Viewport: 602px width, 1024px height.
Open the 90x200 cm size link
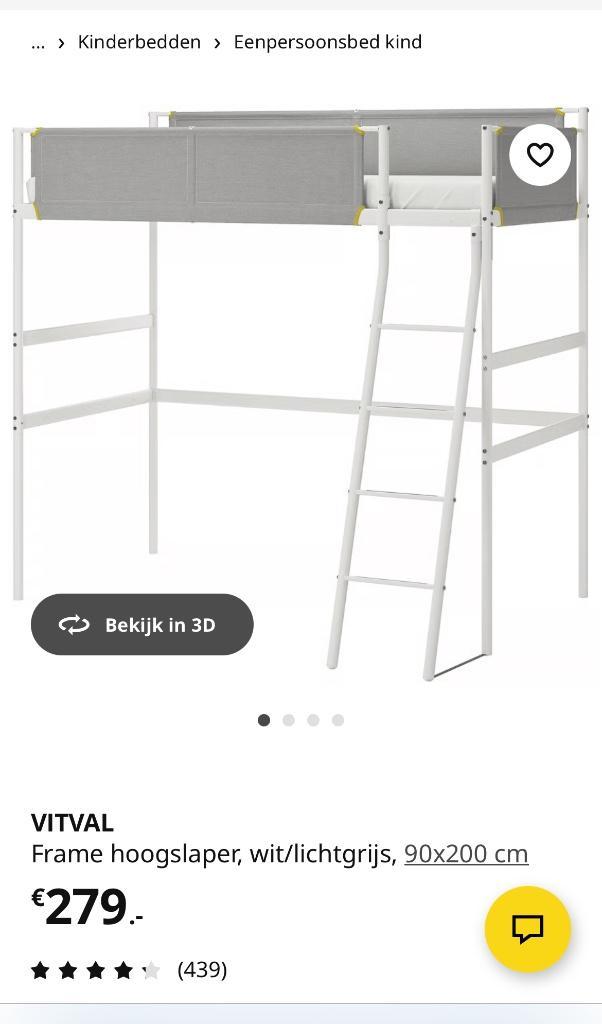click(x=466, y=854)
